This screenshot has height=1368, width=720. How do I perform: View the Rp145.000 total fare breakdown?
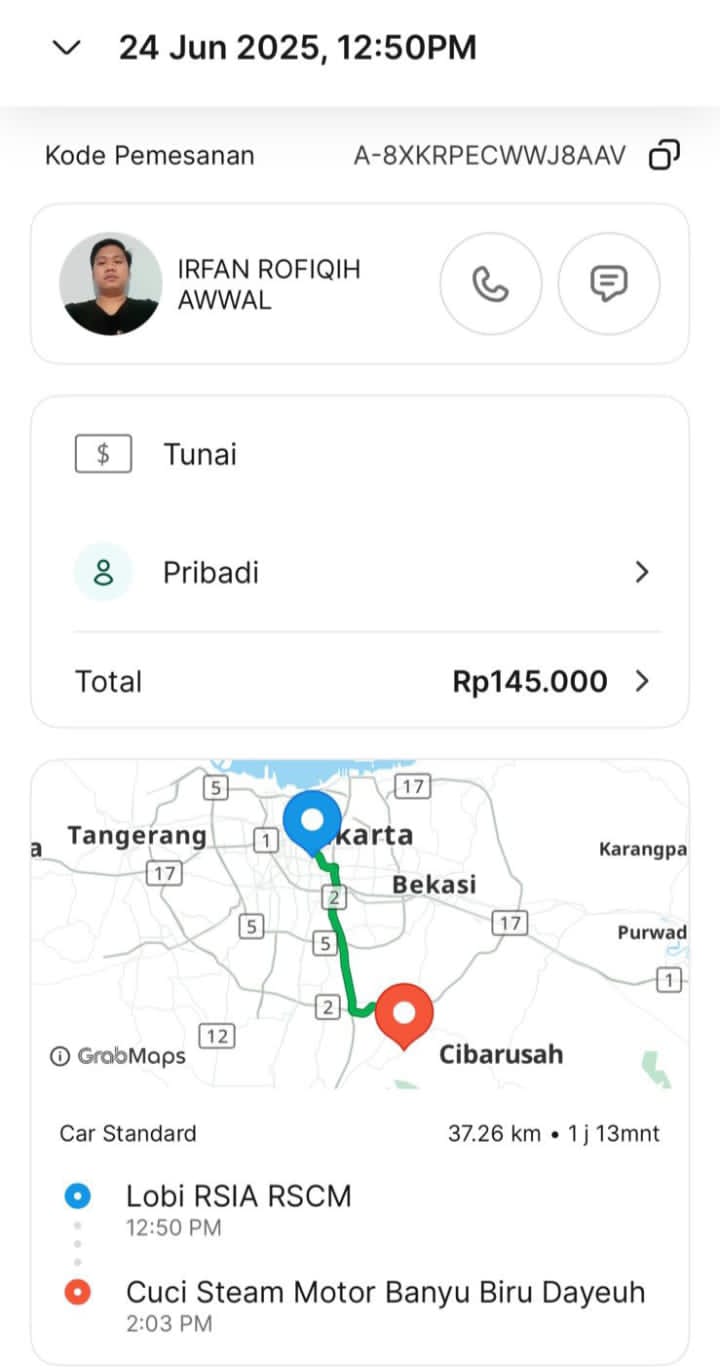tap(550, 682)
